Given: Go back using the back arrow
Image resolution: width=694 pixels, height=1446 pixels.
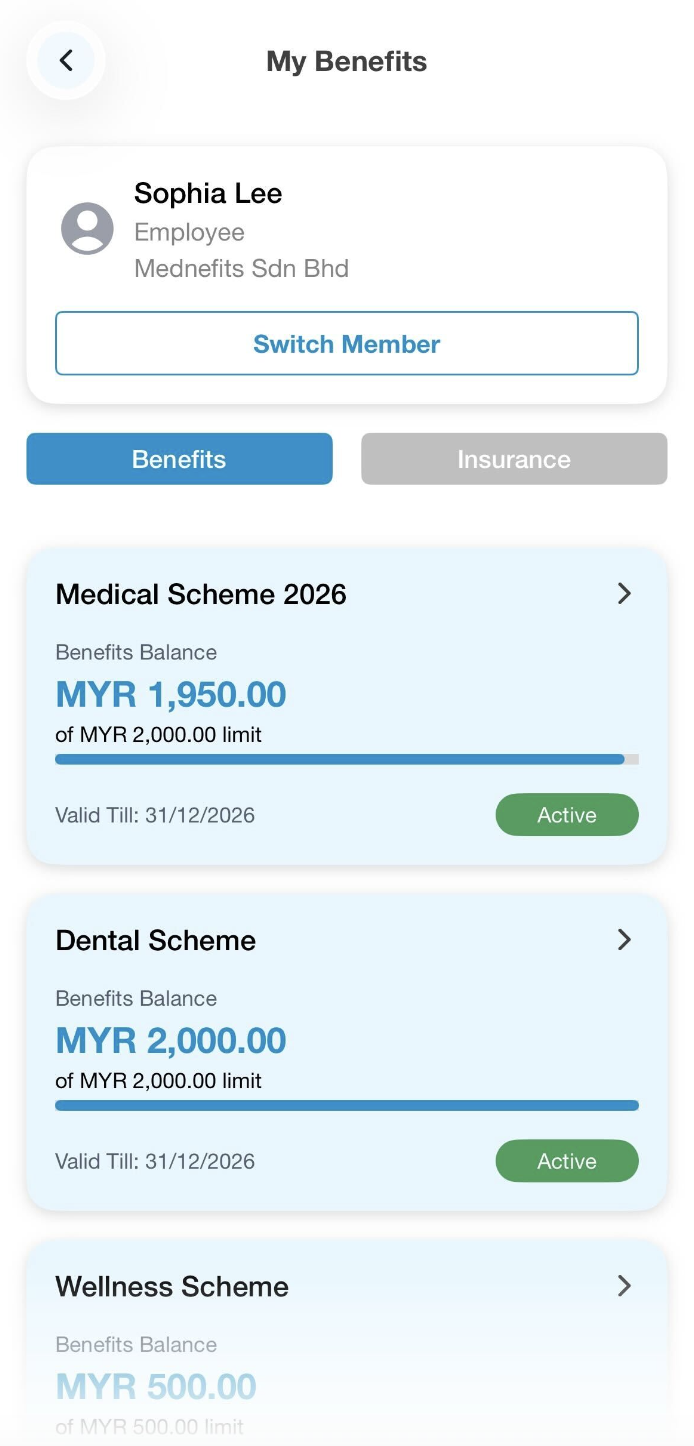Looking at the screenshot, I should click(66, 61).
